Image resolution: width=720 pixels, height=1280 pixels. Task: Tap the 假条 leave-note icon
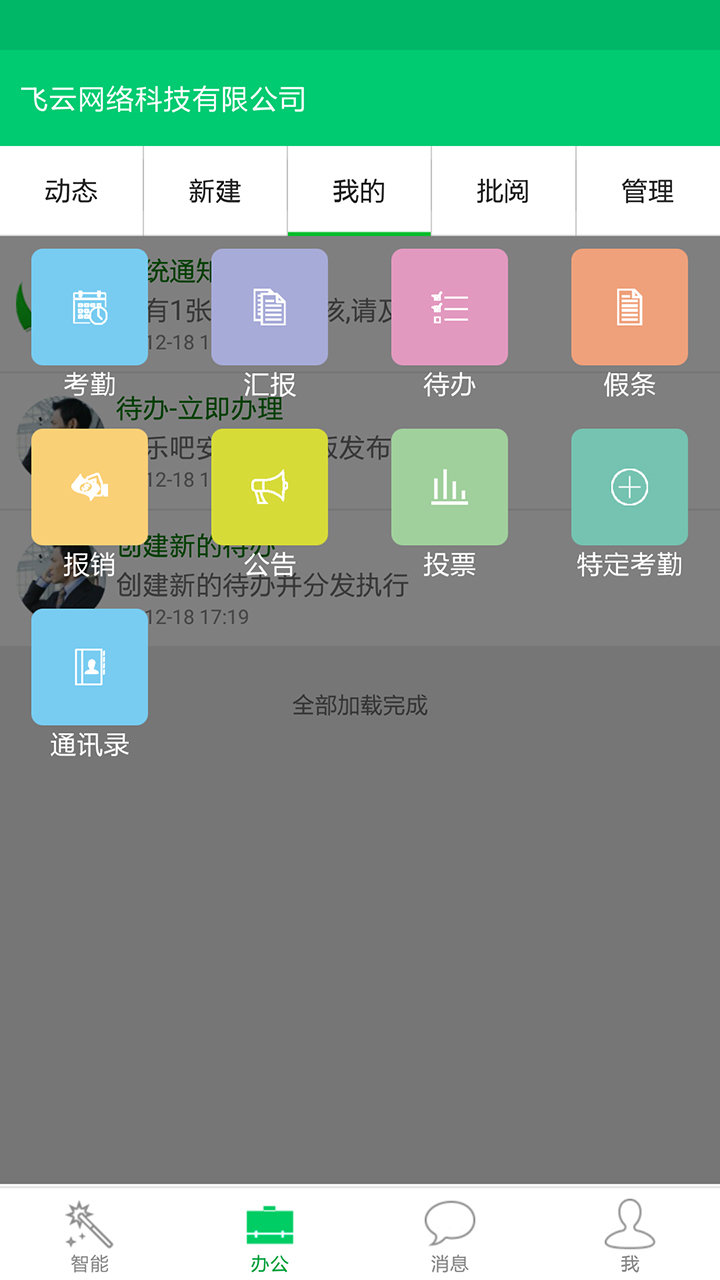pos(629,307)
